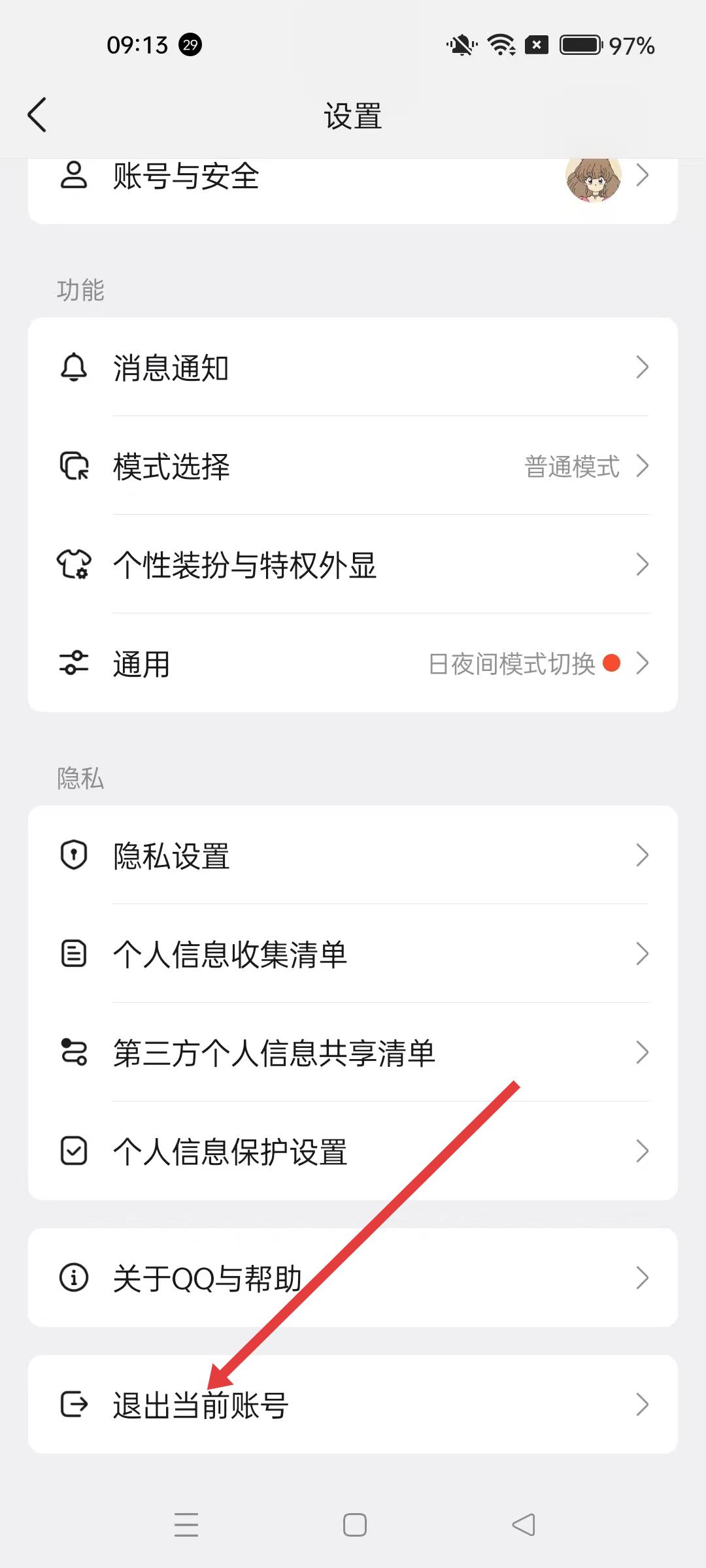Viewport: 706px width, 1568px height.
Task: Open 隐私设置
Action: 353,855
